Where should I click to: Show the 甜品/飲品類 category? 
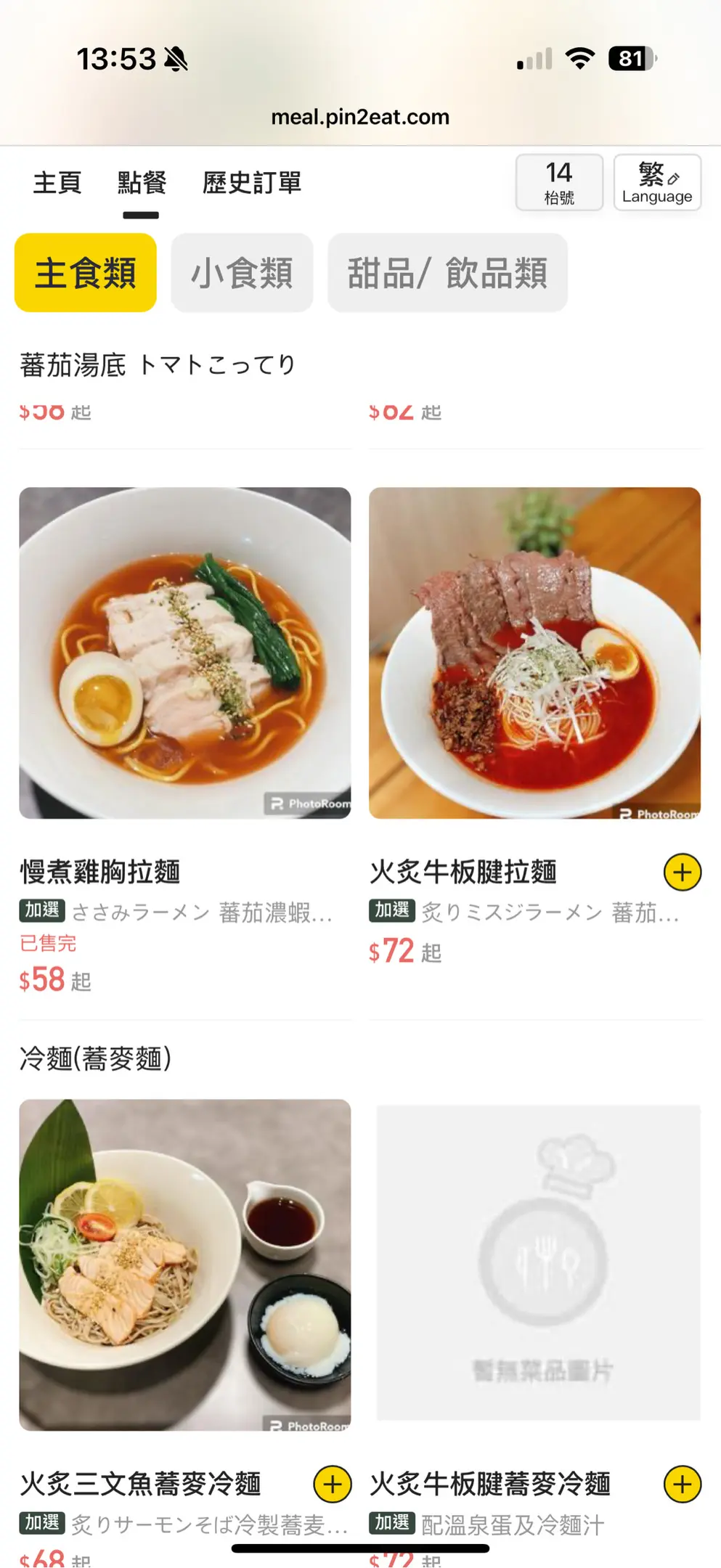[x=447, y=273]
